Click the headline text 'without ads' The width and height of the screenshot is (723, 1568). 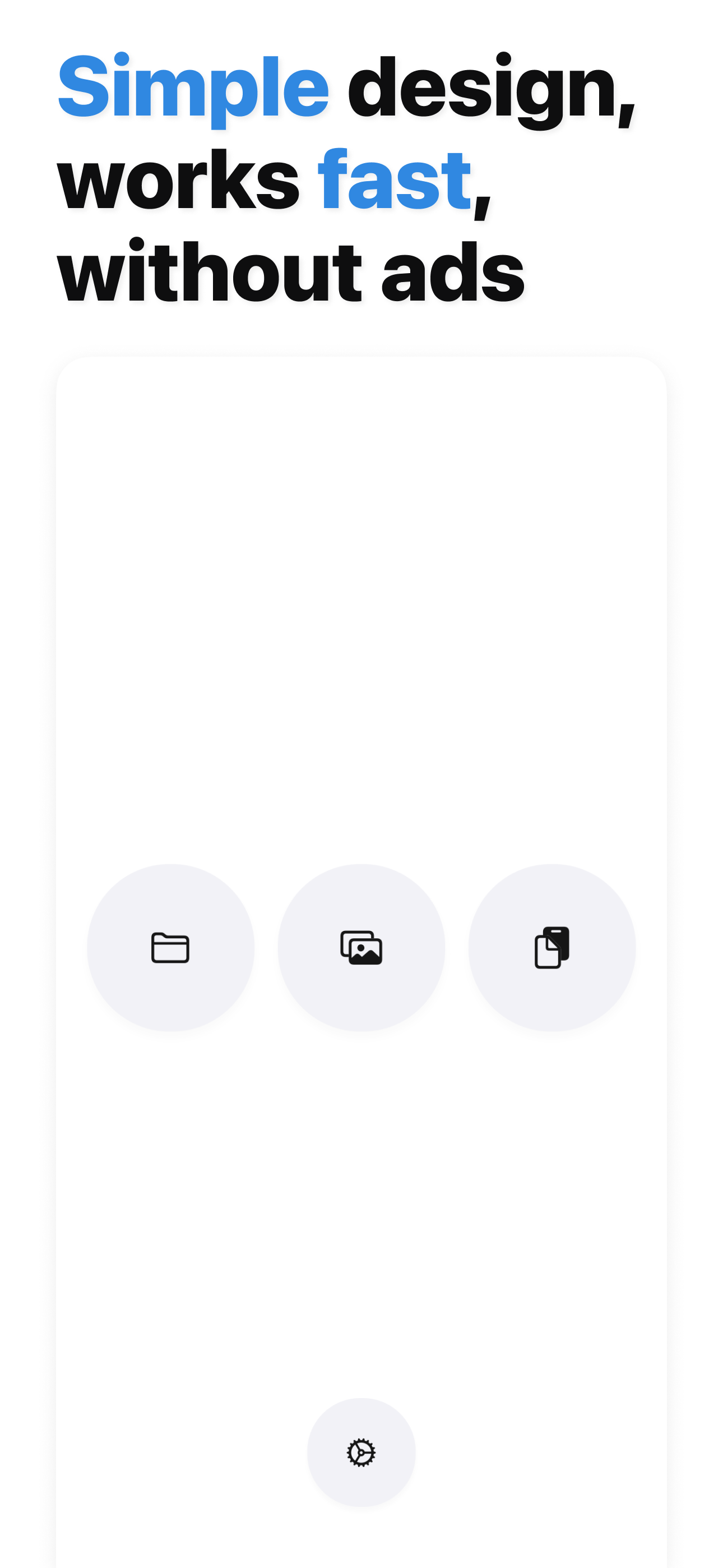292,270
